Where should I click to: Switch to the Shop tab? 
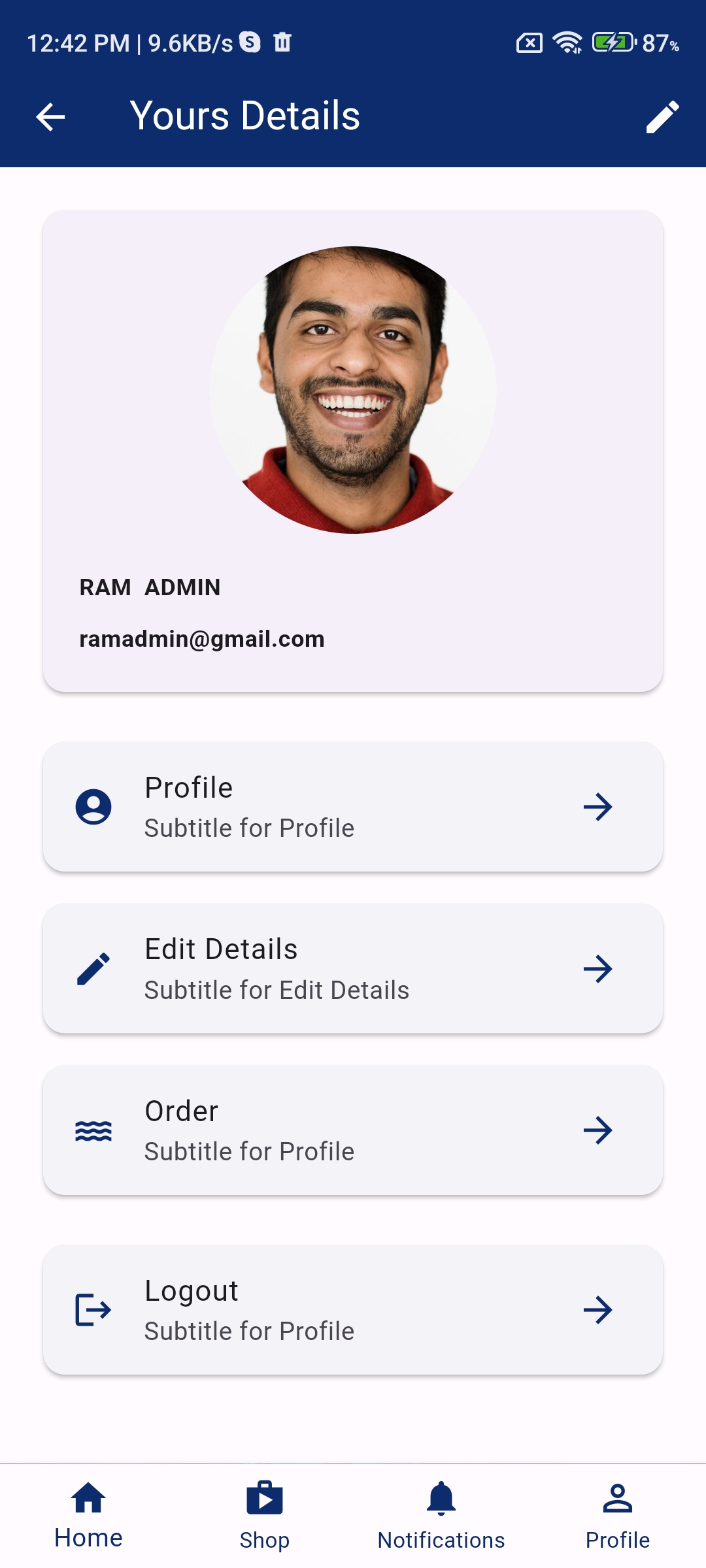point(265,1516)
